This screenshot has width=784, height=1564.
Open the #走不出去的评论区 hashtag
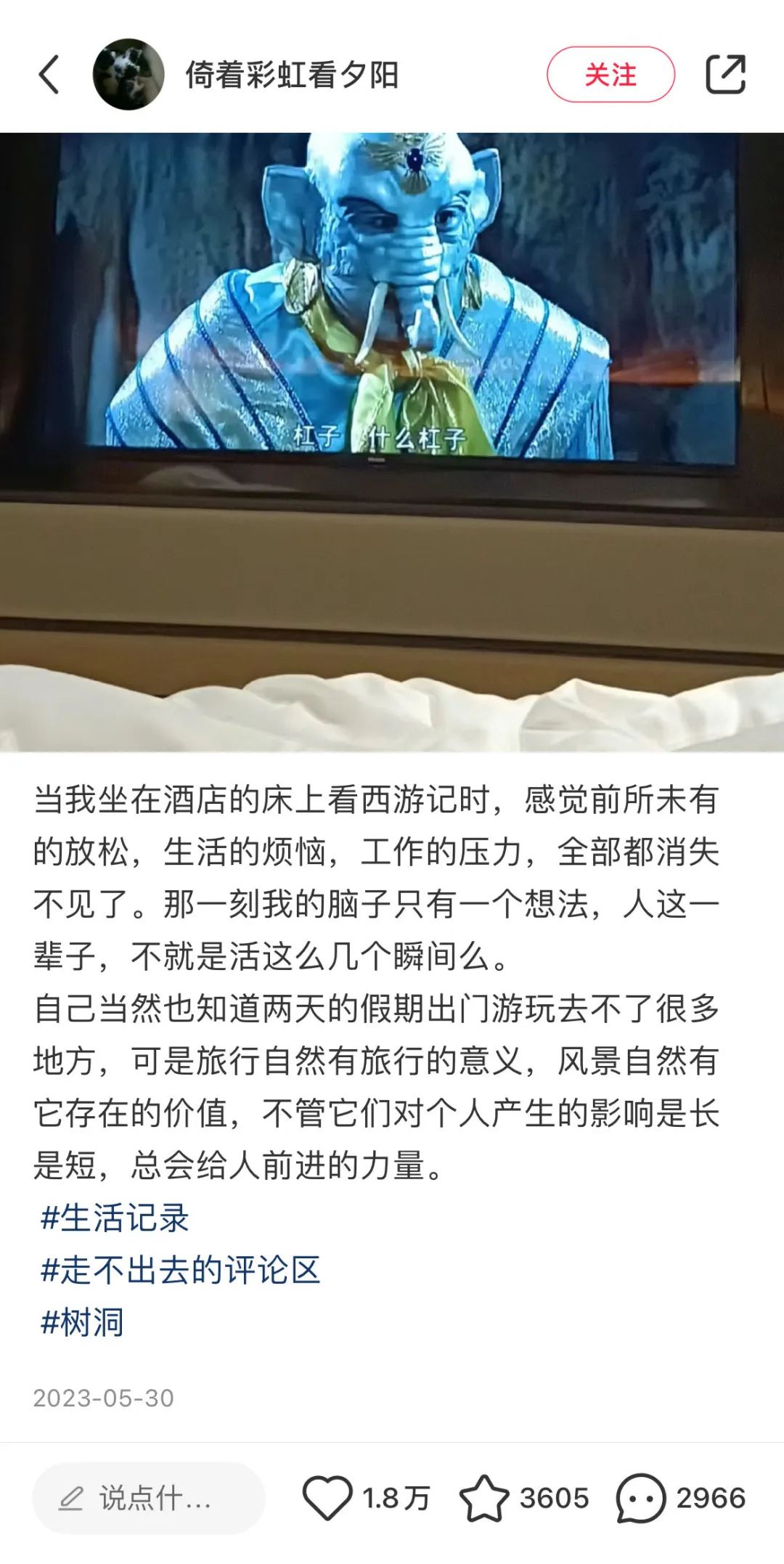(x=180, y=1271)
